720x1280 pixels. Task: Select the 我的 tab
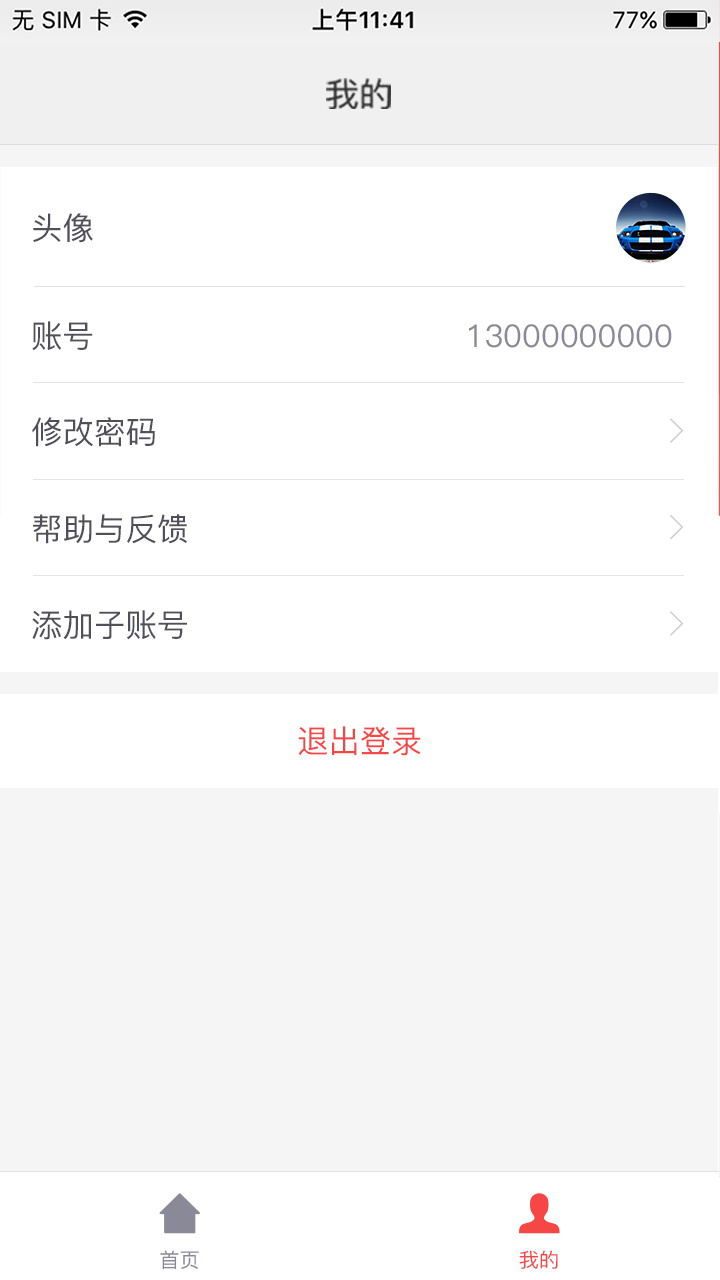pos(539,1230)
